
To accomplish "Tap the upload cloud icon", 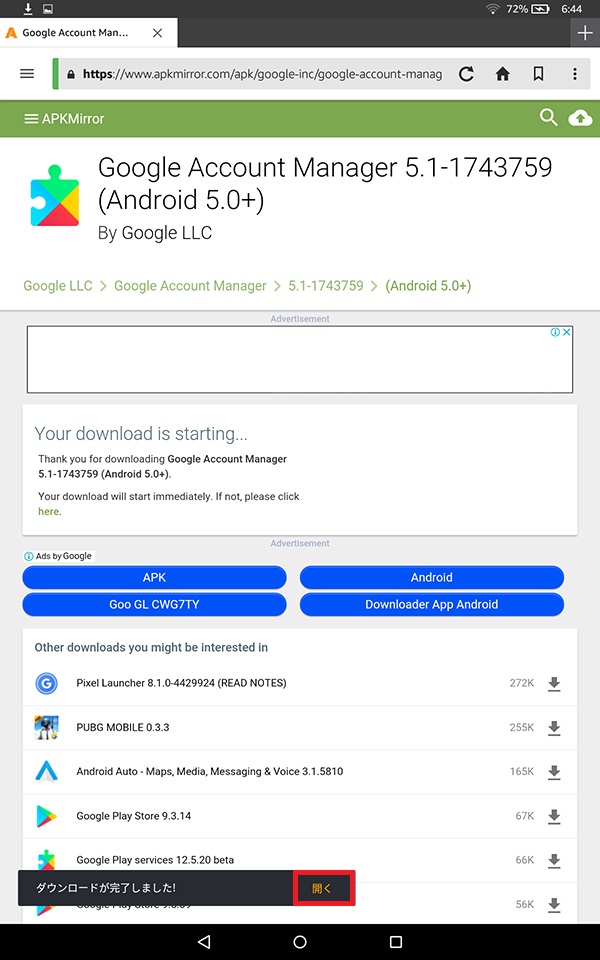I will click(580, 118).
